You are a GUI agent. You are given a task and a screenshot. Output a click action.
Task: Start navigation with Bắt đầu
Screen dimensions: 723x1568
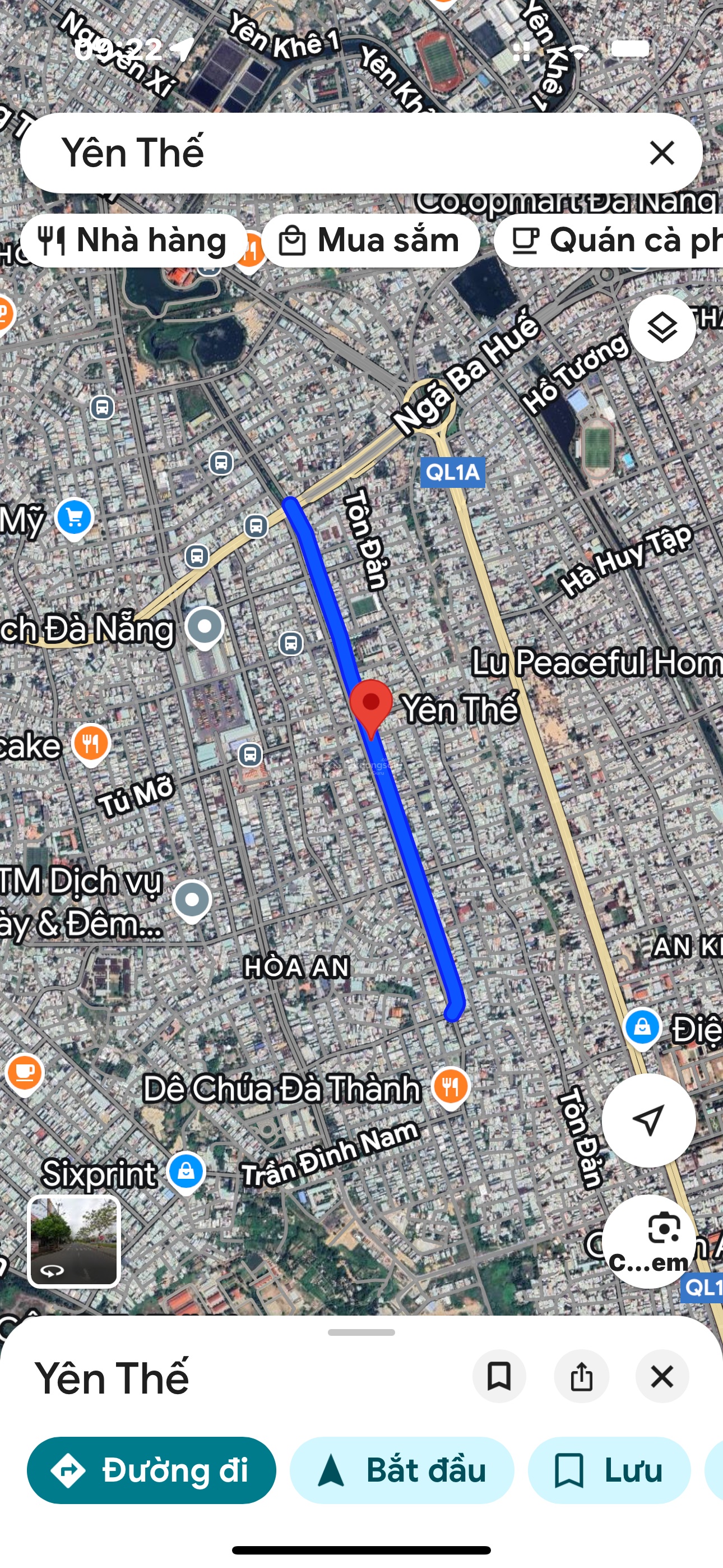coord(402,1470)
